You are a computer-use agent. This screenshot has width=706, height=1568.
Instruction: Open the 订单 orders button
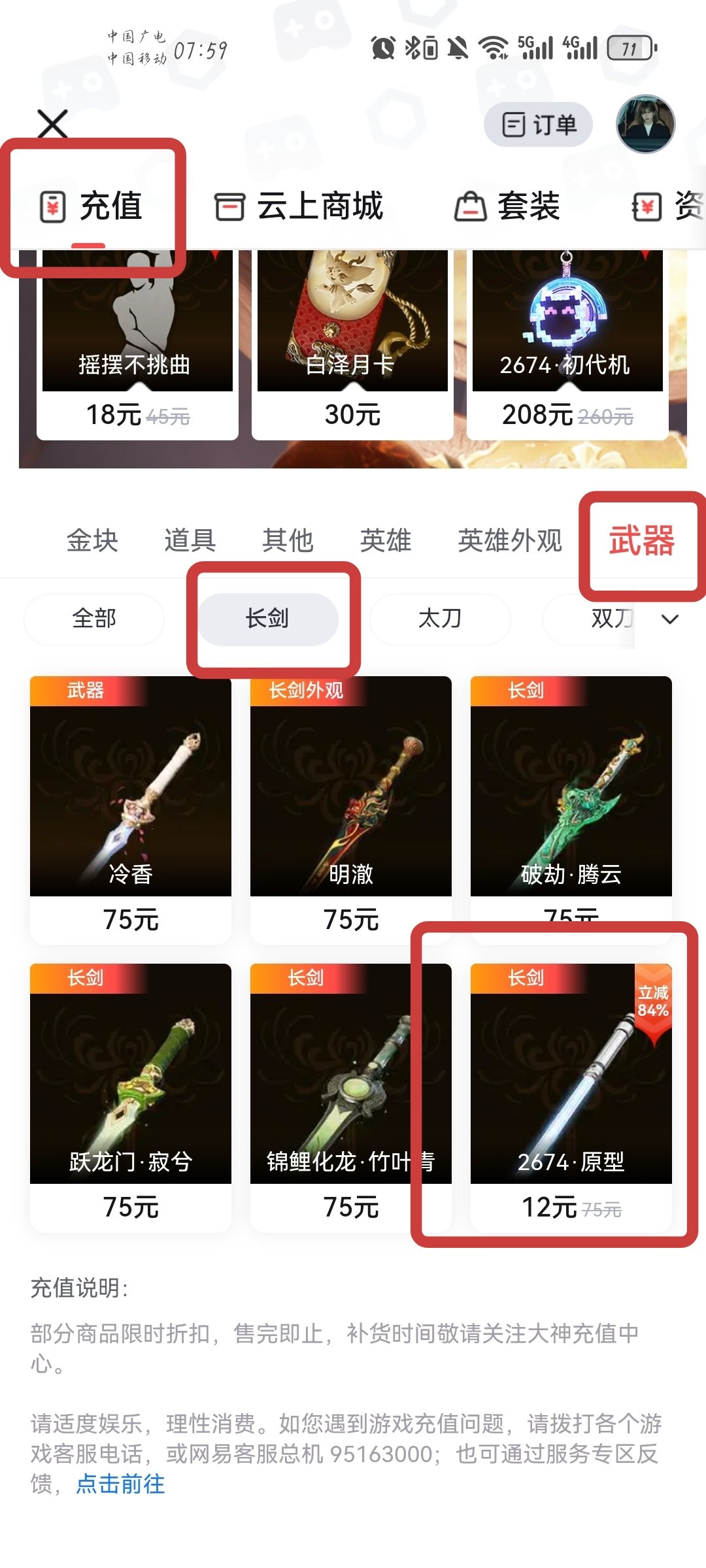[x=538, y=124]
